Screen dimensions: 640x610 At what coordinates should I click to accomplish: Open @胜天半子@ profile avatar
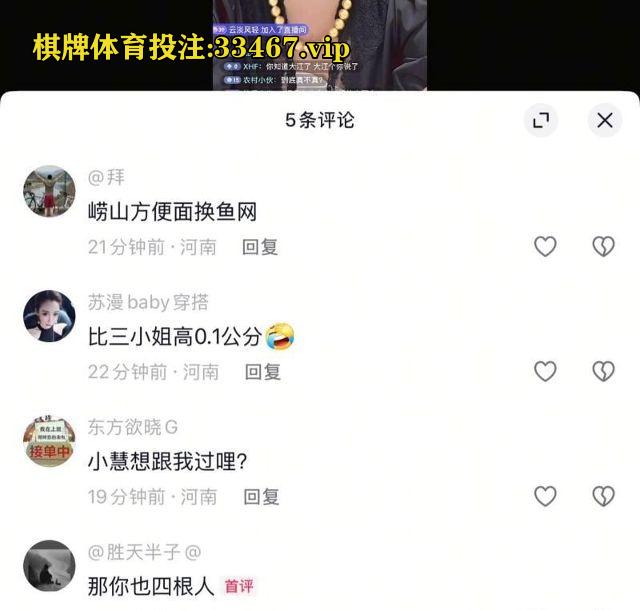[49, 566]
